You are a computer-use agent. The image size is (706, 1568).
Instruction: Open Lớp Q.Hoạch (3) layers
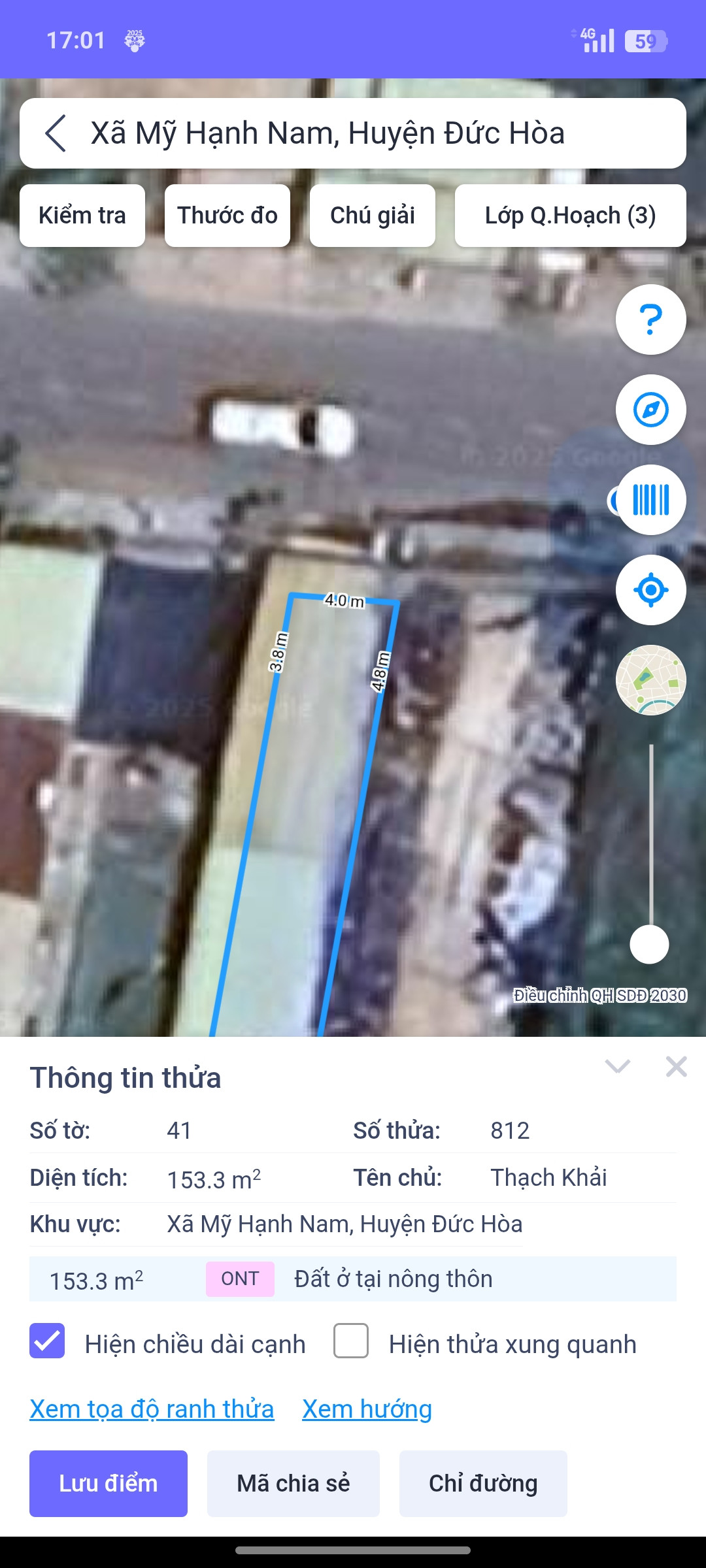(570, 216)
